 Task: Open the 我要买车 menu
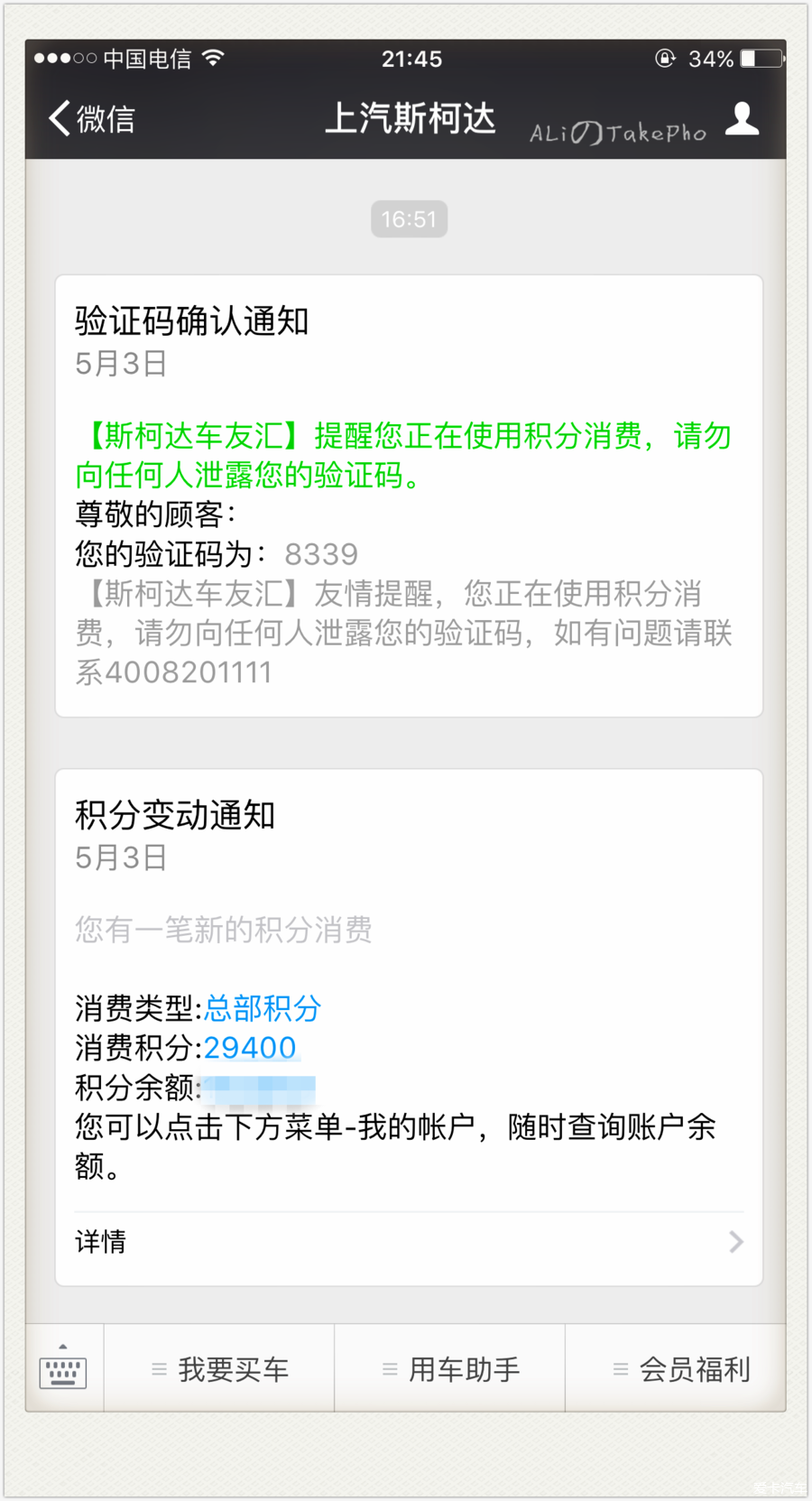(219, 1368)
